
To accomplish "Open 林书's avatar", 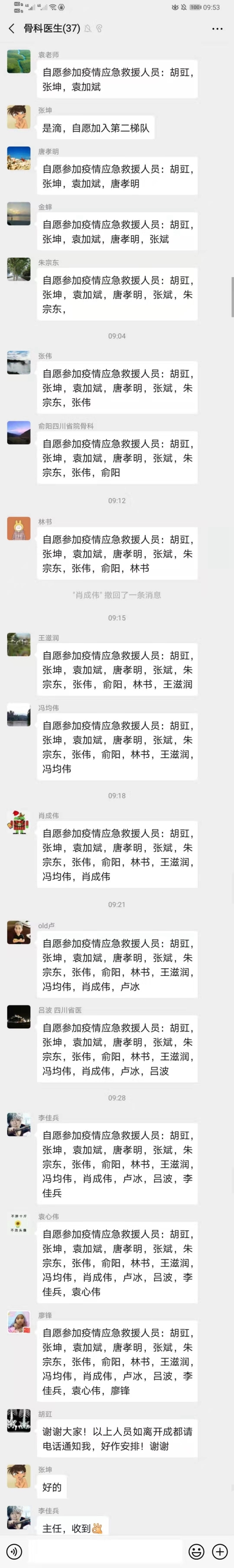I will 19,528.
